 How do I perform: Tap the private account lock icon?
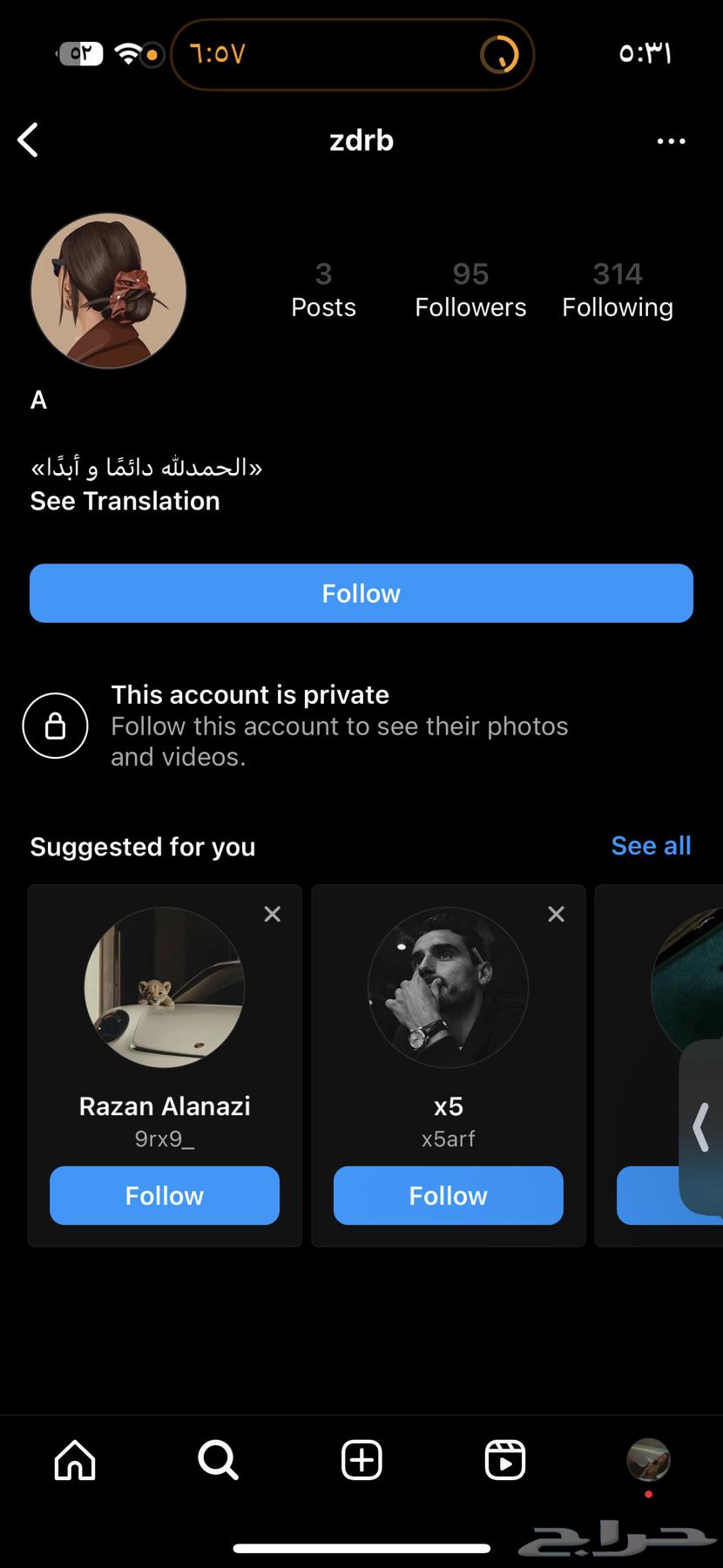[x=56, y=725]
